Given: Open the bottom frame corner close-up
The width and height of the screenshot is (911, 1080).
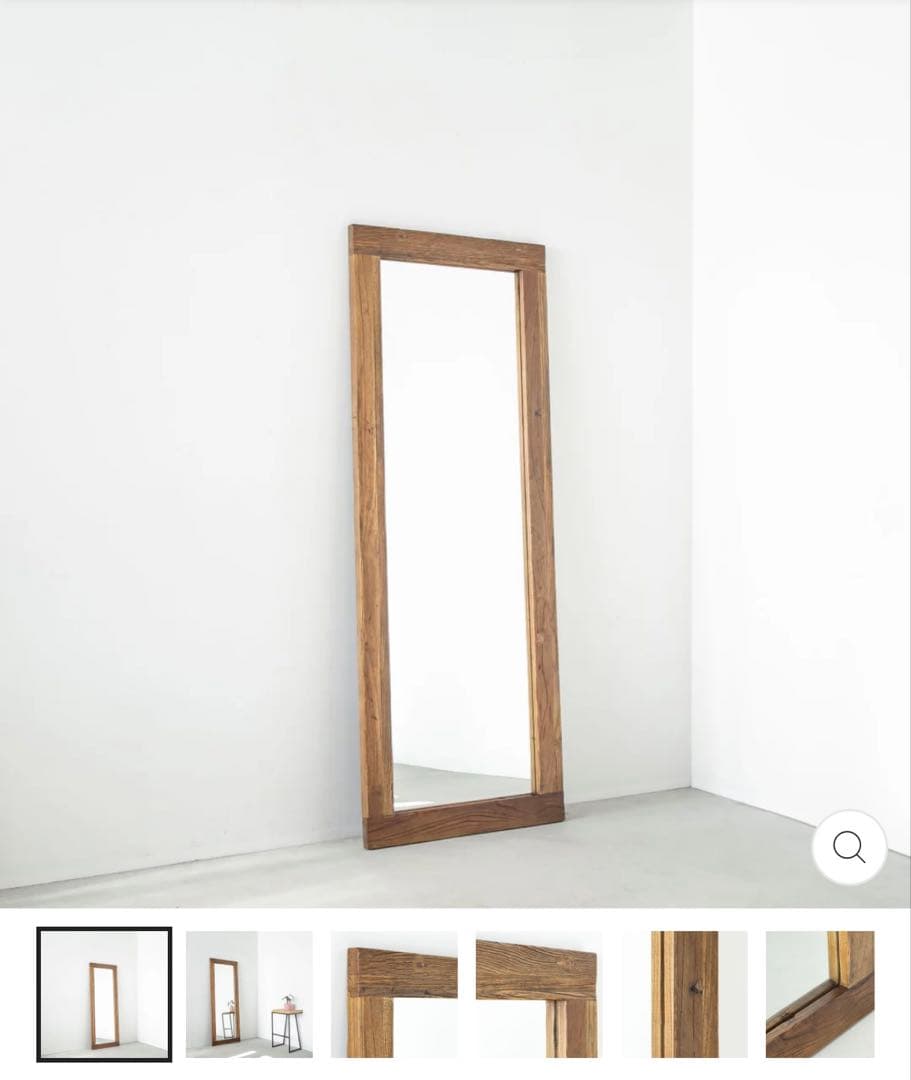Looking at the screenshot, I should coord(820,994).
